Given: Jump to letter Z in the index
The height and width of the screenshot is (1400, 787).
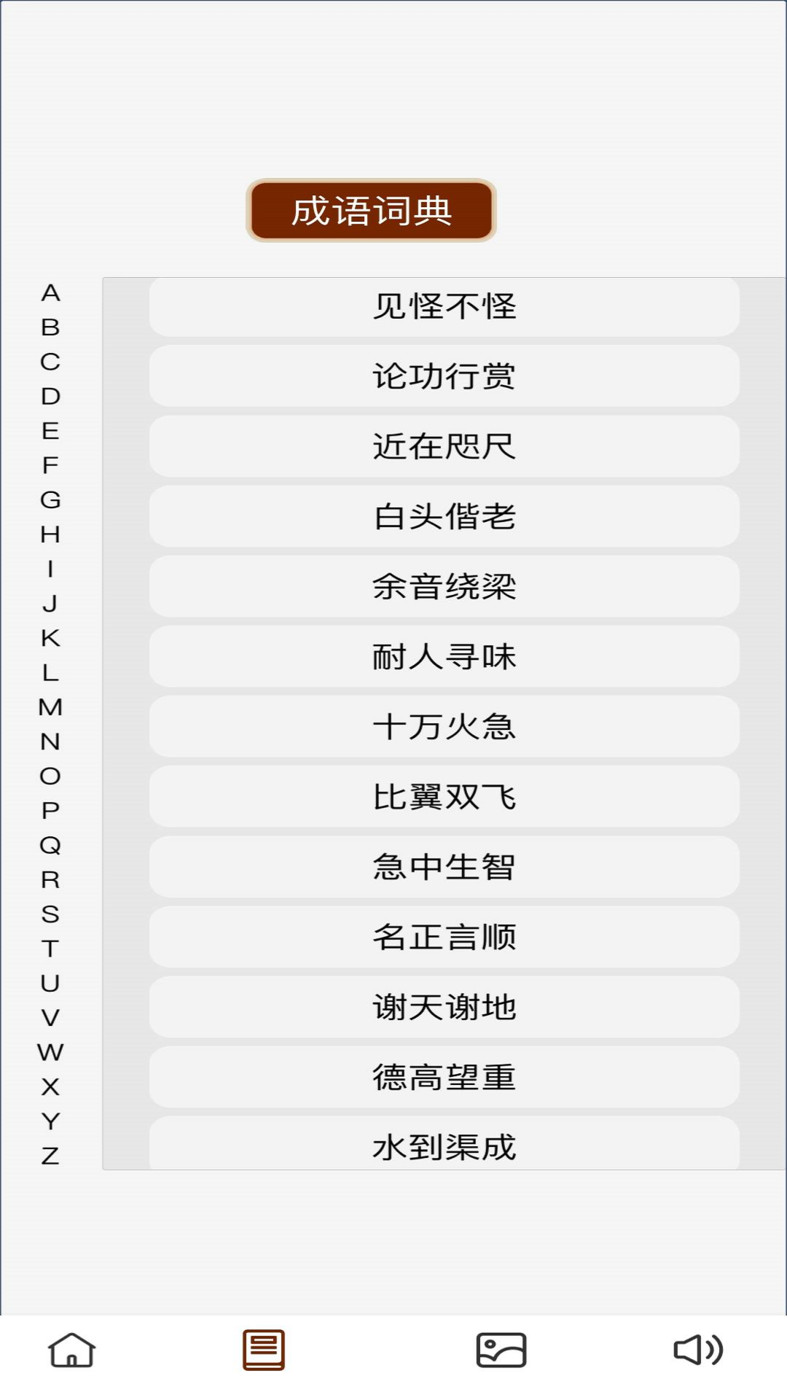Looking at the screenshot, I should tap(50, 1156).
